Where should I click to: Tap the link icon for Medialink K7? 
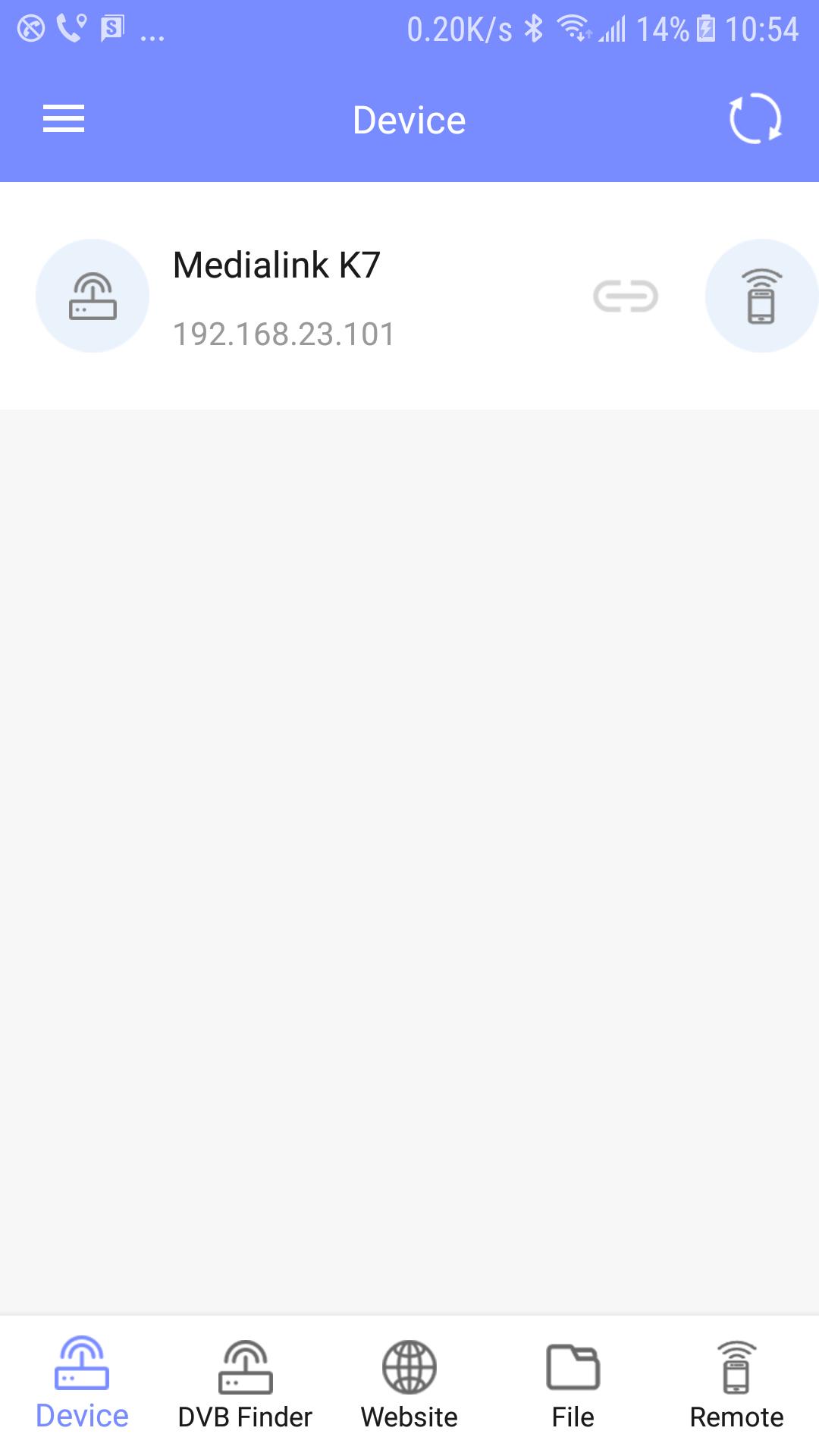625,296
